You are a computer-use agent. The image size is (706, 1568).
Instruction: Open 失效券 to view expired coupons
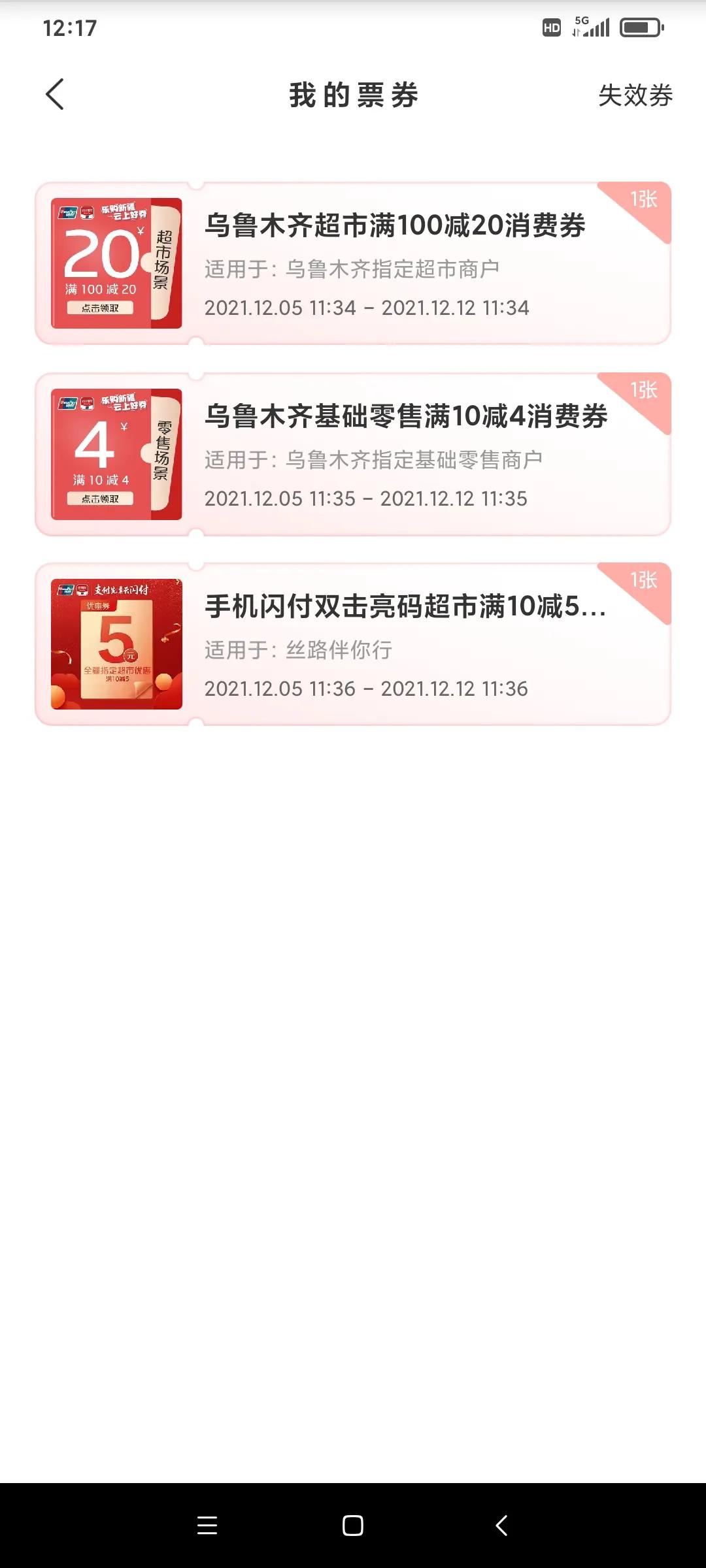pyautogui.click(x=635, y=96)
